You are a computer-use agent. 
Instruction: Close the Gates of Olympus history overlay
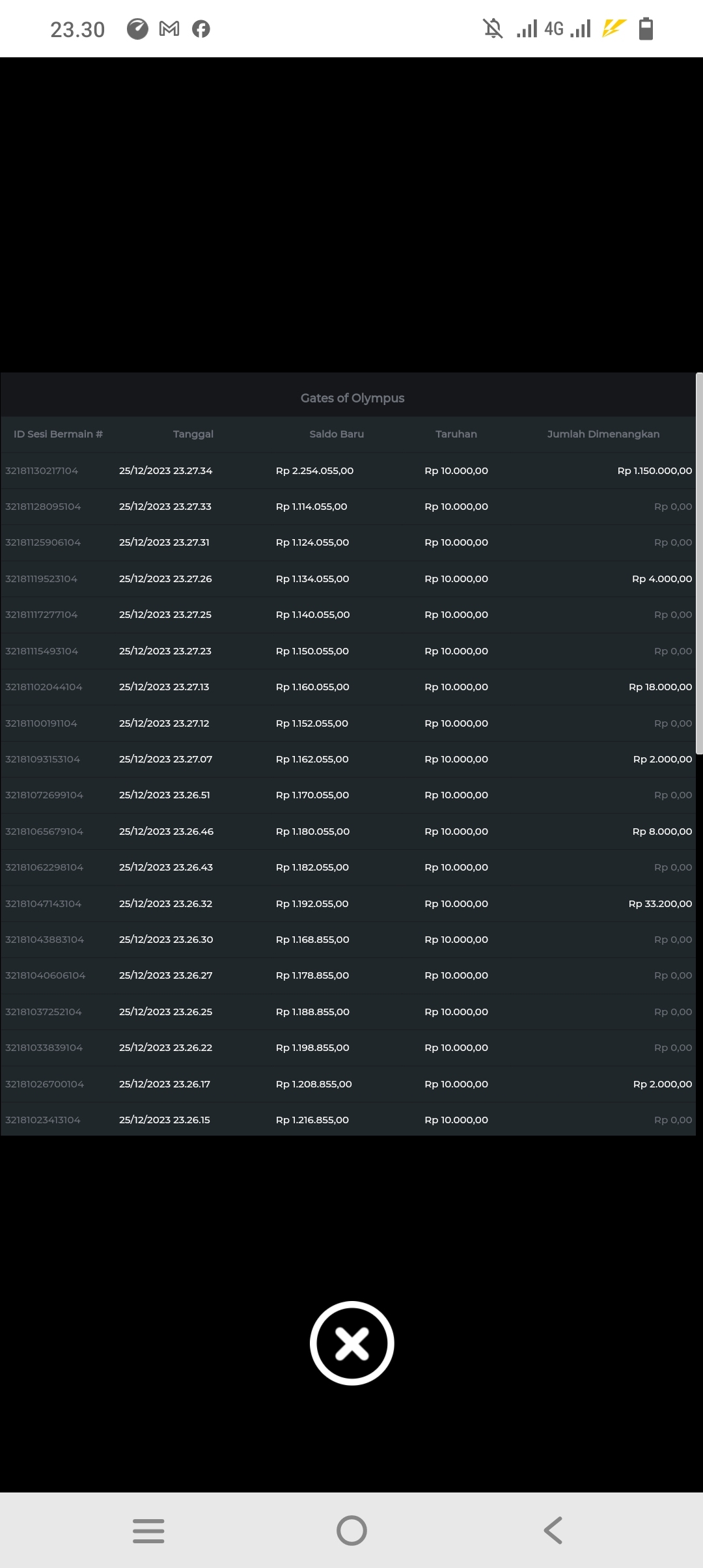pyautogui.click(x=351, y=1343)
